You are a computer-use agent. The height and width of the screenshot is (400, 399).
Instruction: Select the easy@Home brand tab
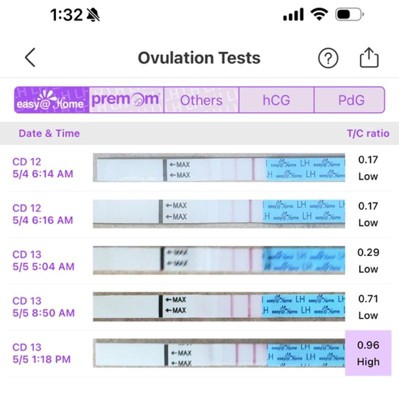coord(52,100)
